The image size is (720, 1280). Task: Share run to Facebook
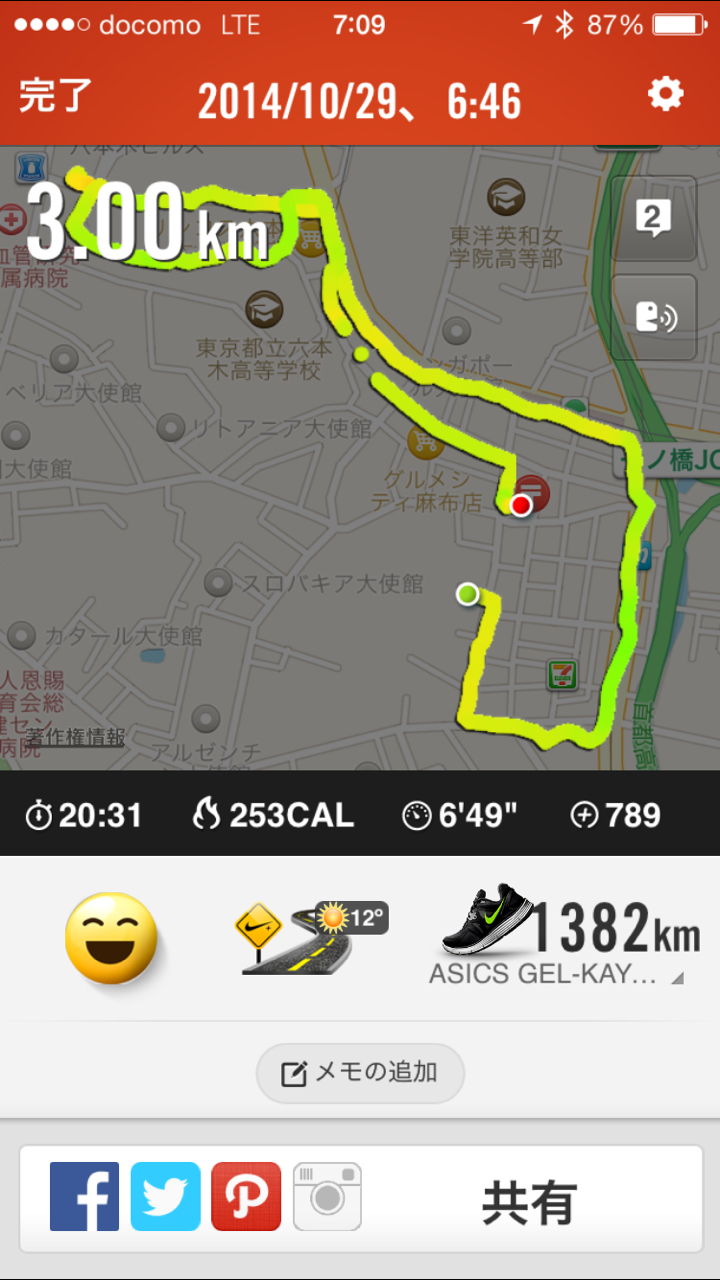(84, 1196)
